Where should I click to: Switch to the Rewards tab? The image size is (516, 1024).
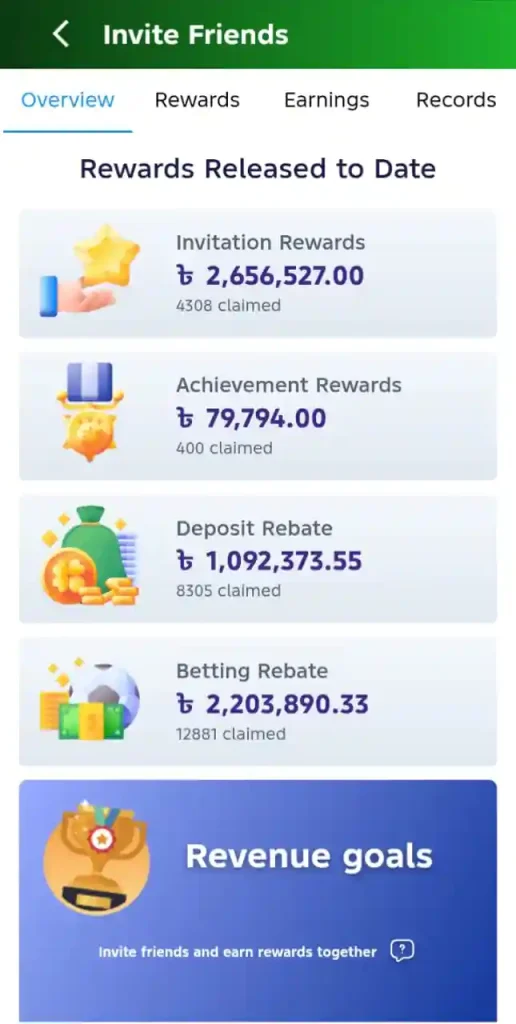[197, 100]
